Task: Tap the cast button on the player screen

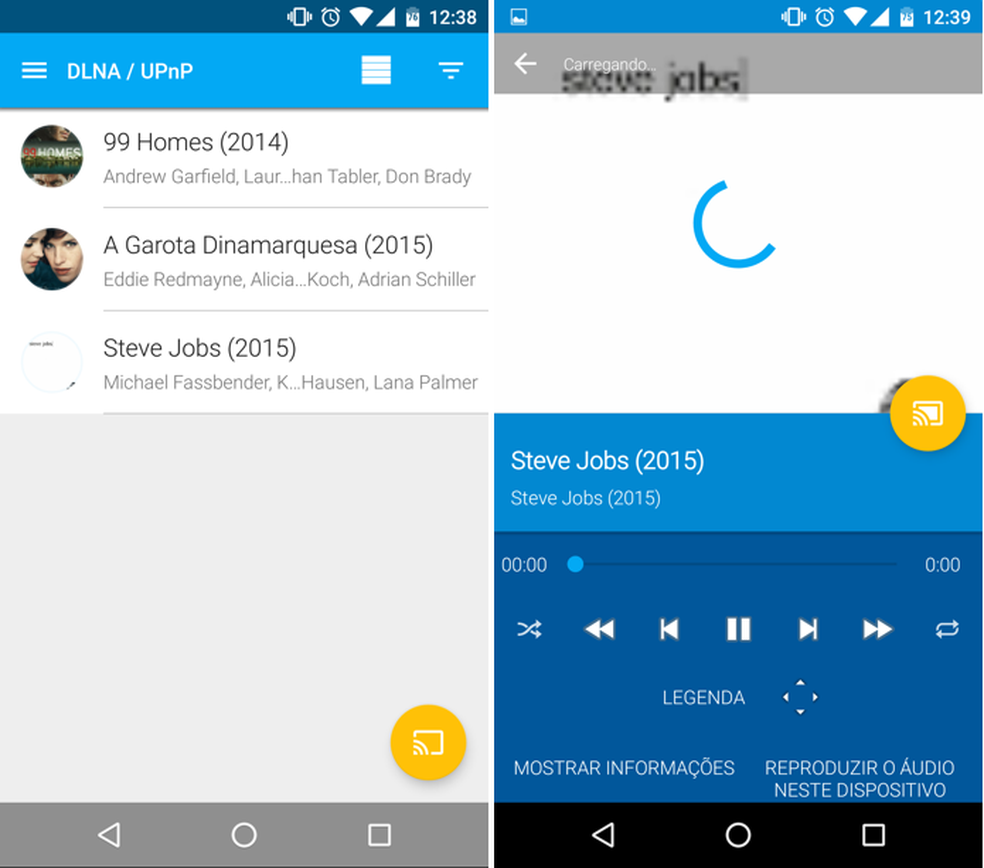Action: (x=927, y=413)
